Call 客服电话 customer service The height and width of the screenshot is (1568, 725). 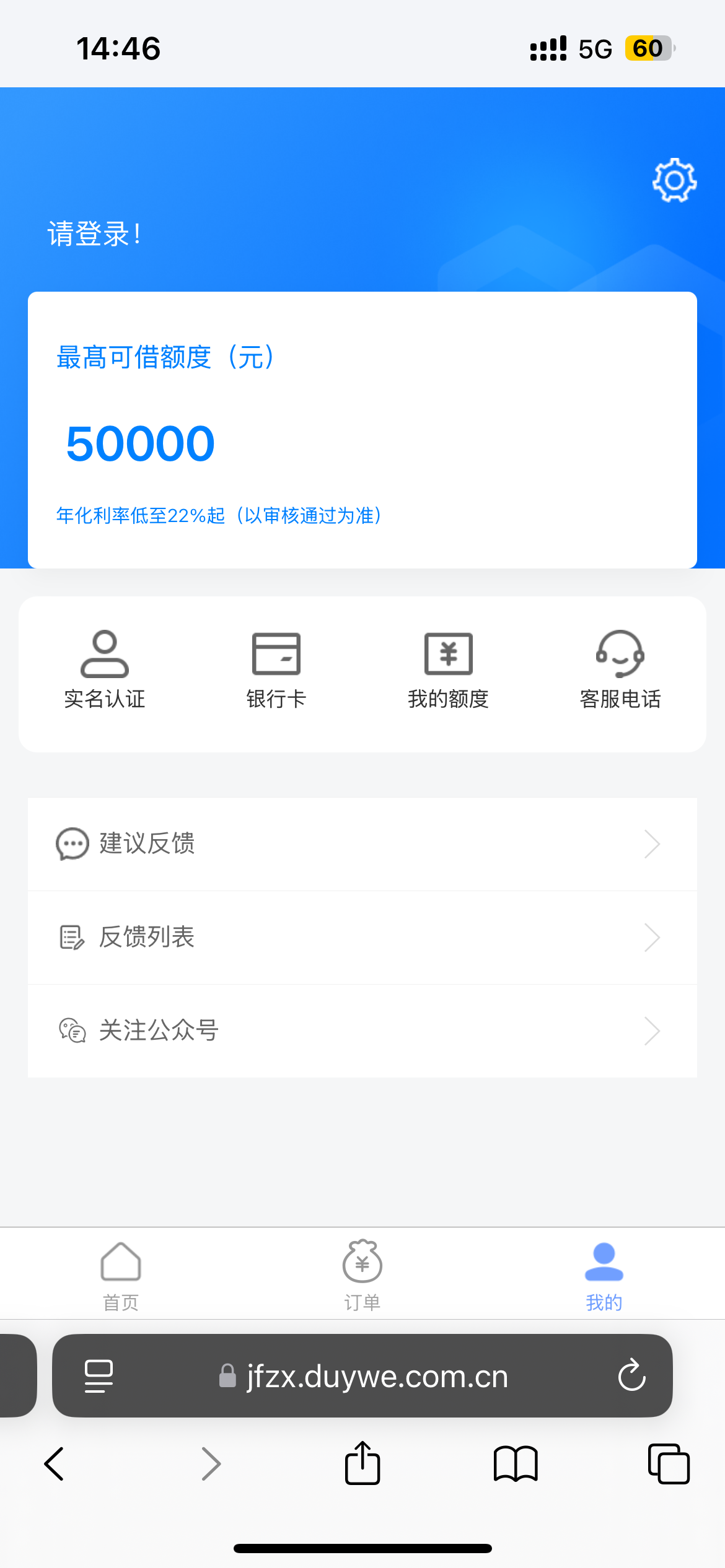coord(620,669)
